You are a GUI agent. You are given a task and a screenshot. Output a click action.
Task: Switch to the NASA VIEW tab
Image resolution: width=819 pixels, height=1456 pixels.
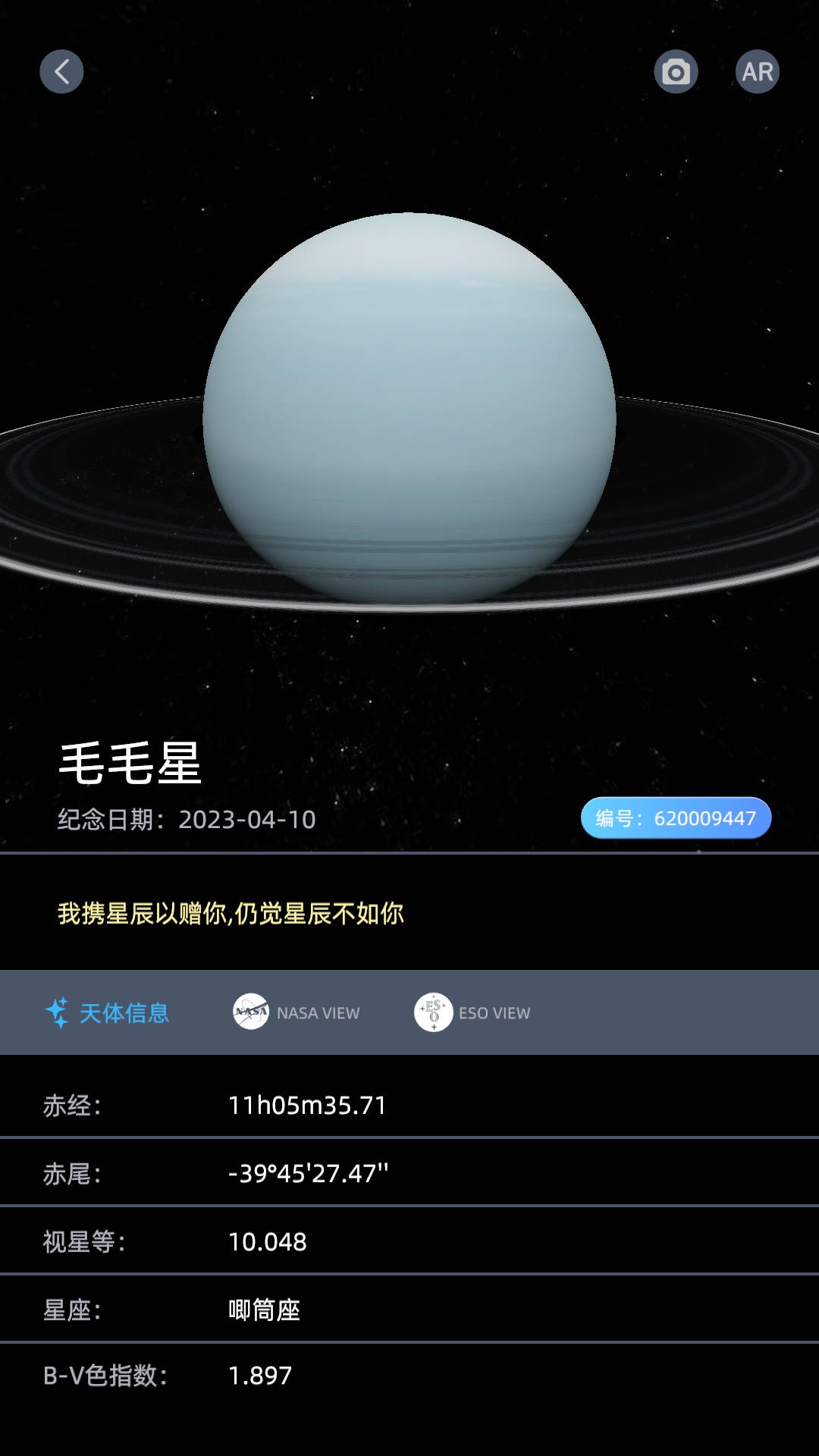(x=318, y=1012)
